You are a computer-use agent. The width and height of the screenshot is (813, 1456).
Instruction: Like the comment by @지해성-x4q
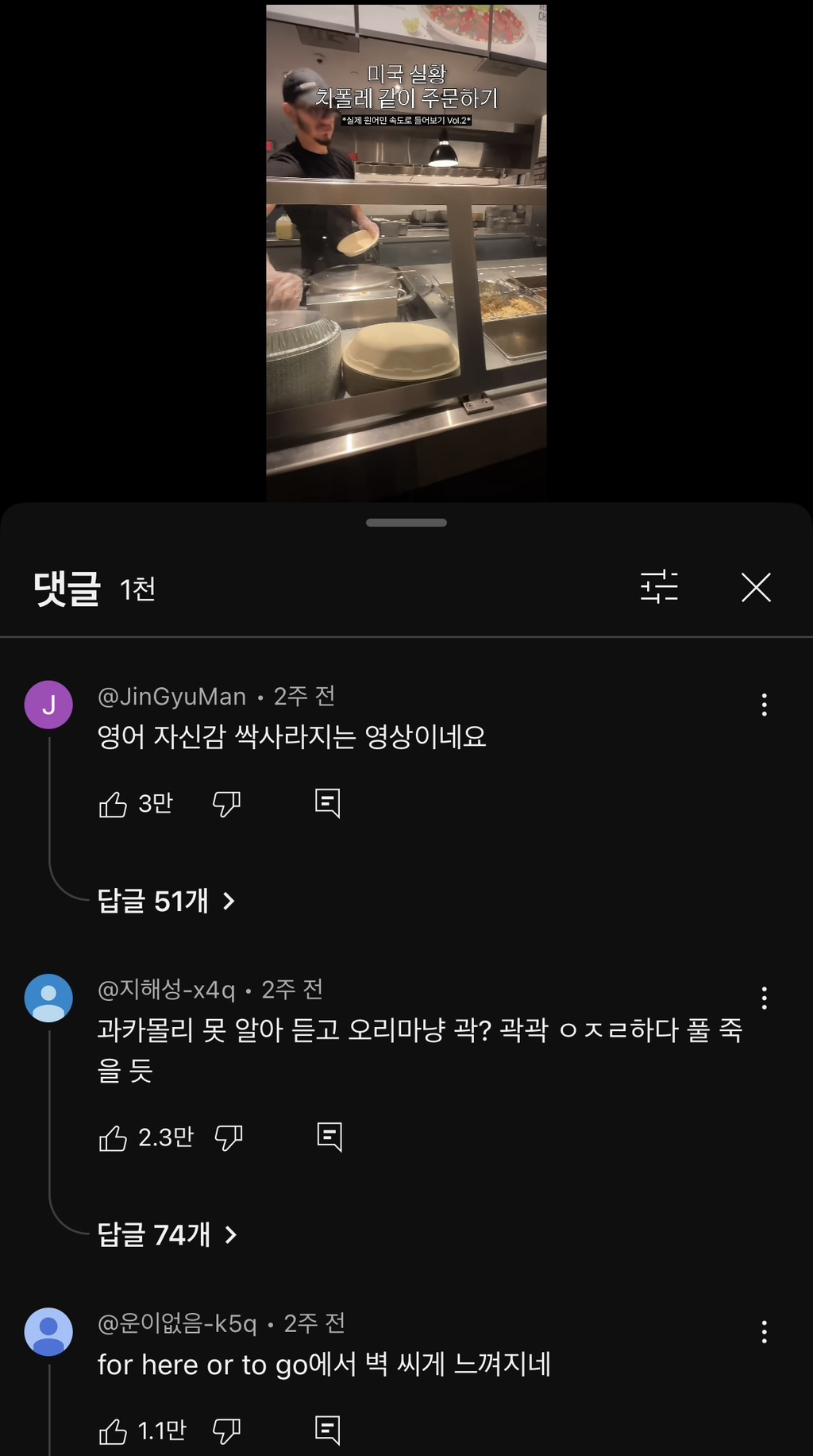point(113,1138)
